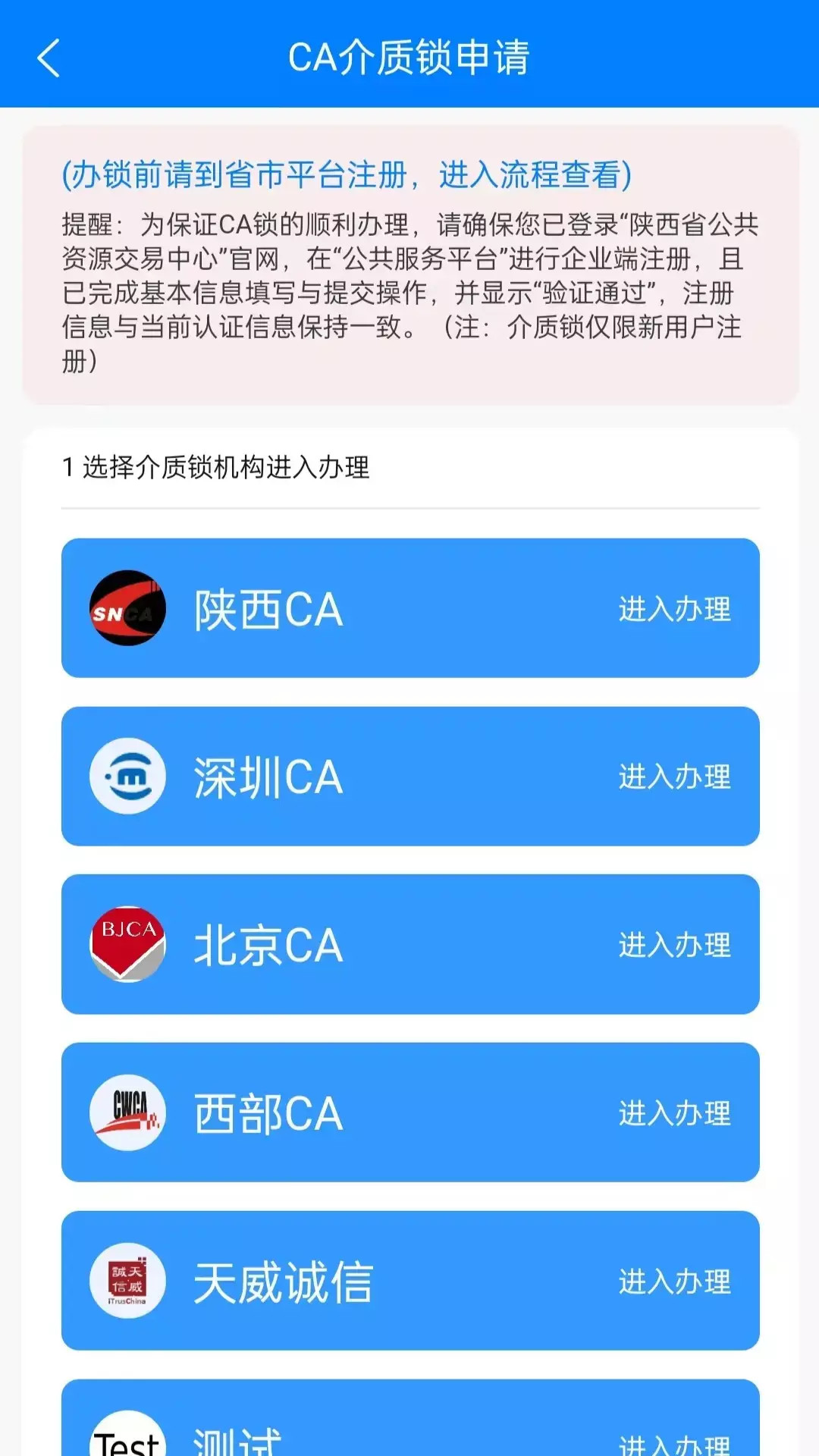This screenshot has height=1456, width=819.
Task: Select the 深圳CA provider card
Action: pyautogui.click(x=409, y=775)
